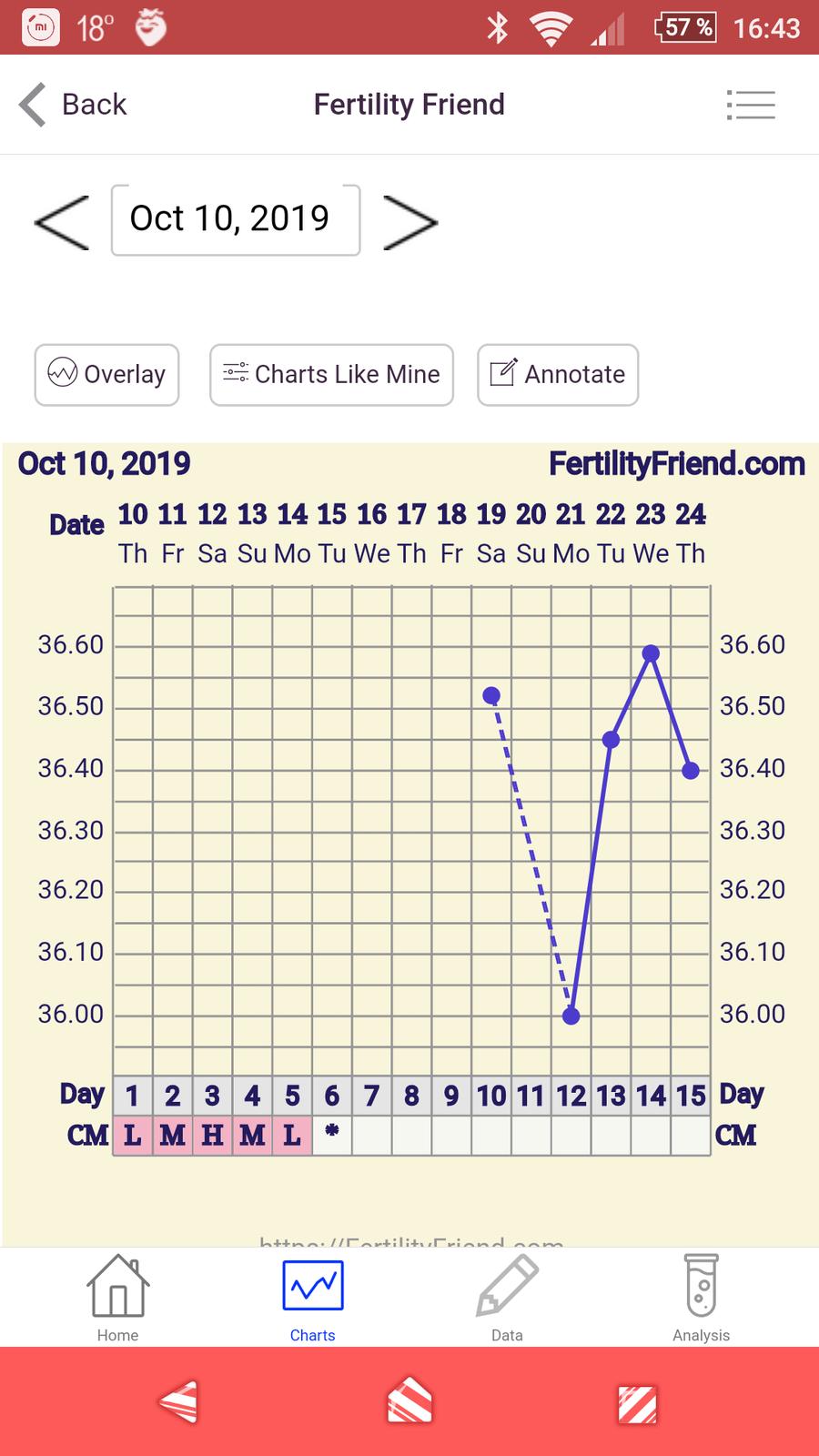The height and width of the screenshot is (1456, 819).
Task: Tap the system home navigation button
Action: (x=409, y=1402)
